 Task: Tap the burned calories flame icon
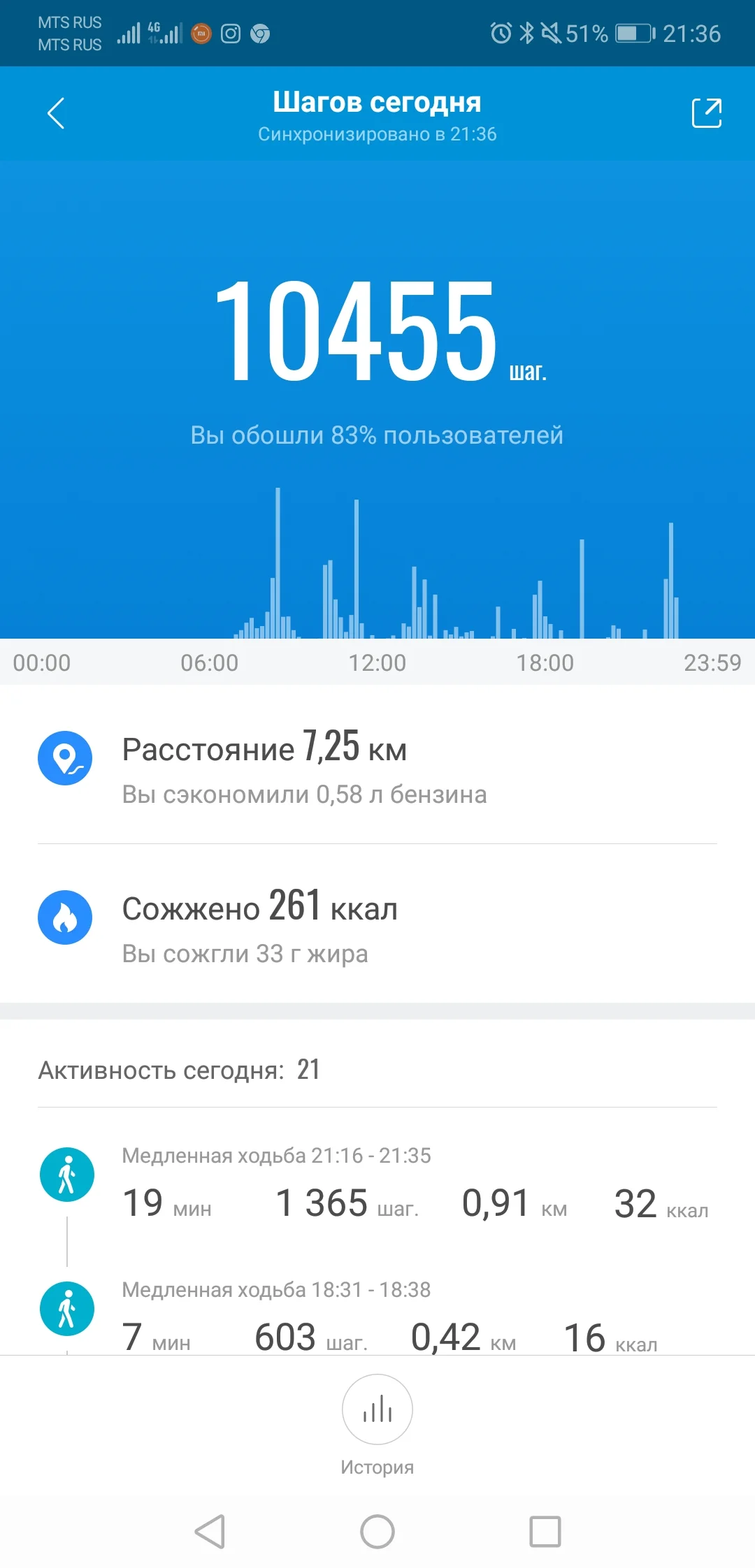pyautogui.click(x=65, y=918)
